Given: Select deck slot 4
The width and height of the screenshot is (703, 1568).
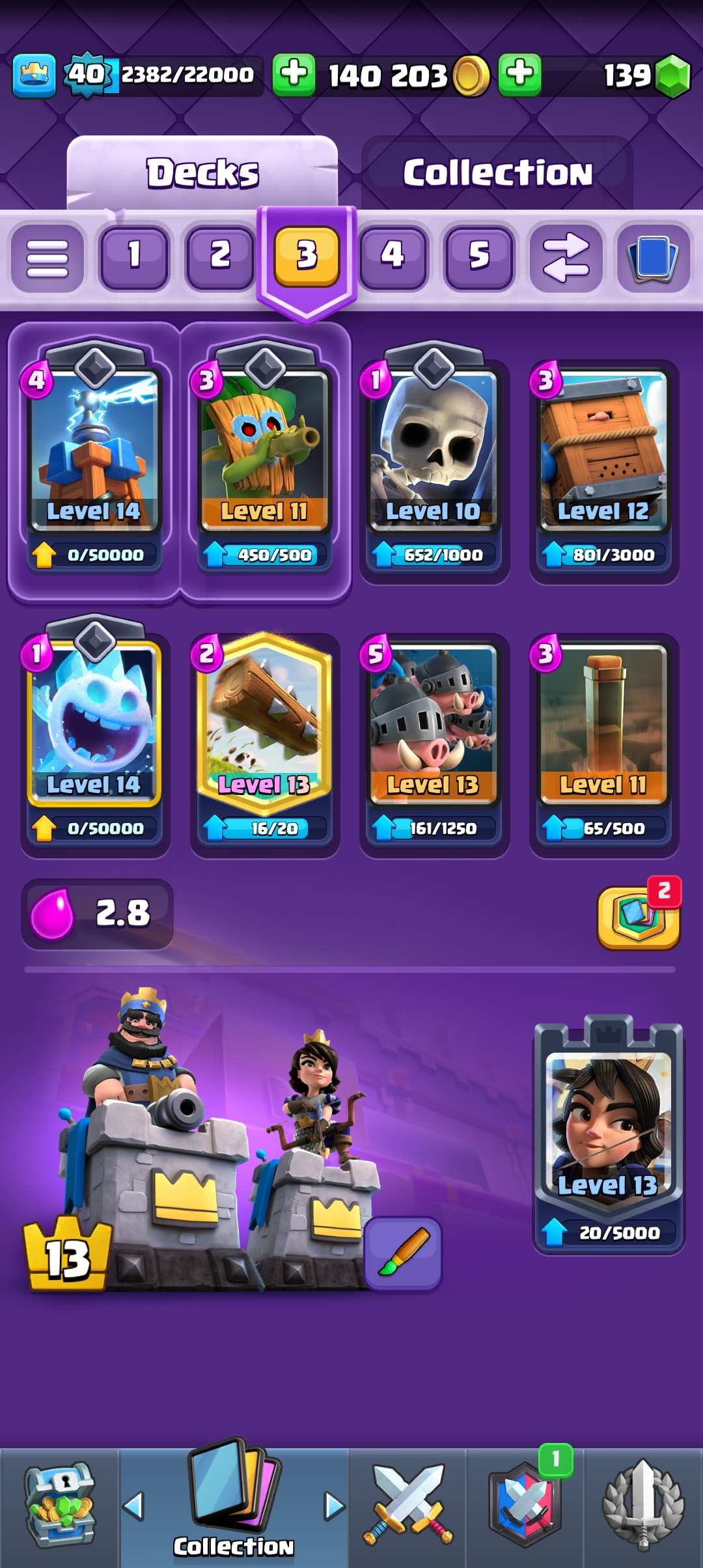Looking at the screenshot, I should tap(393, 257).
